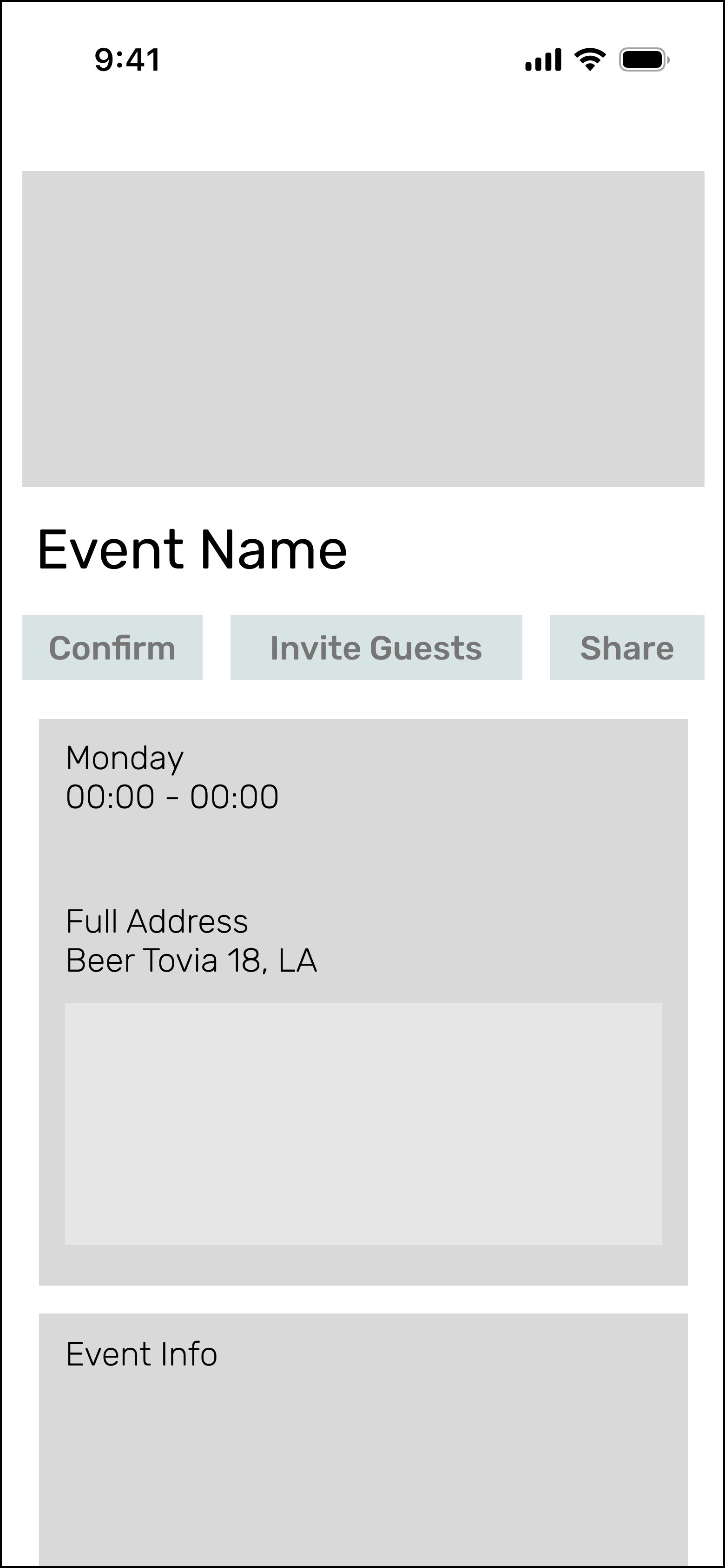725x1568 pixels.
Task: Tap the Confirm button
Action: click(112, 647)
